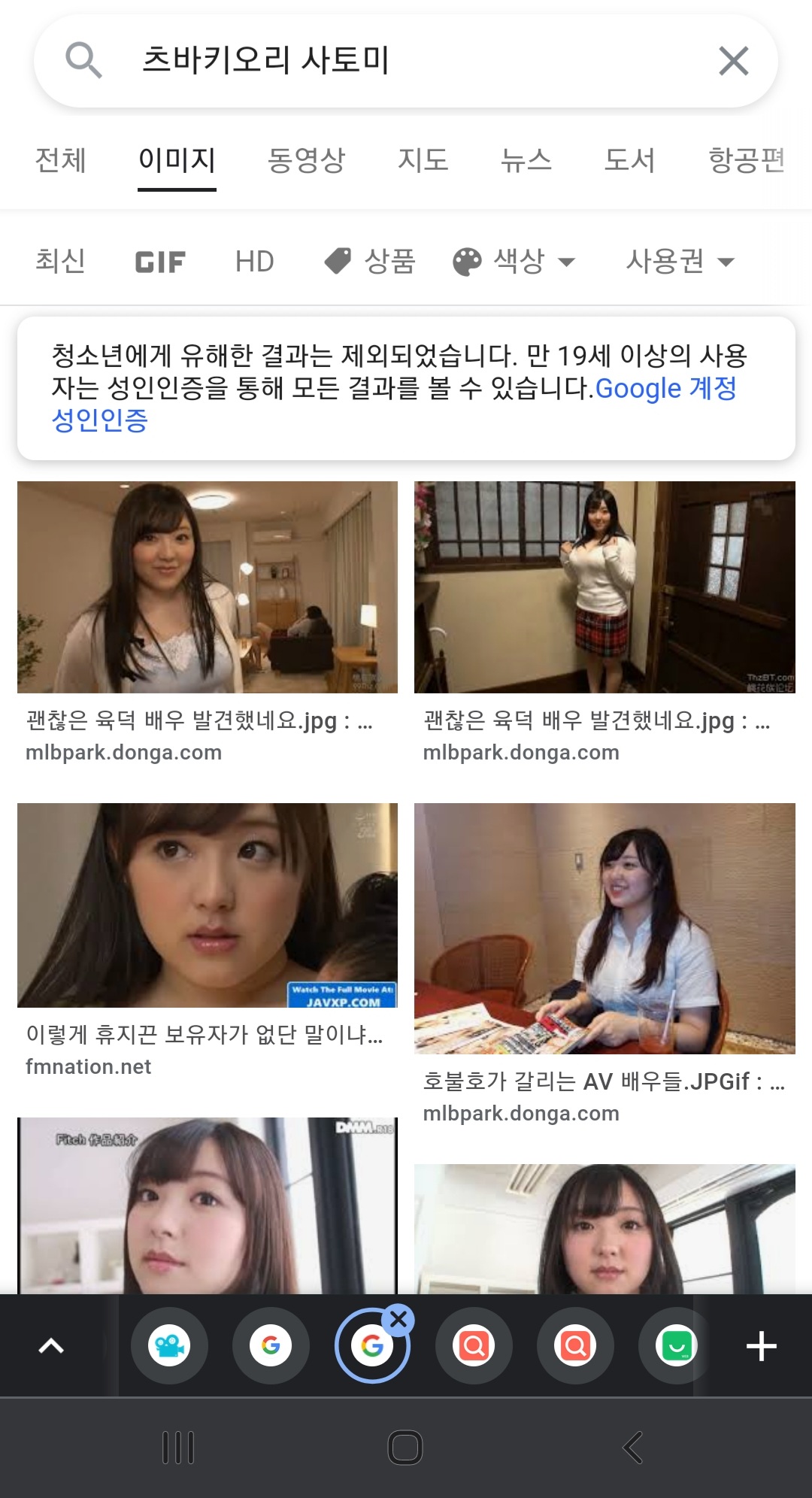Go to the 뉴스 tab
The width and height of the screenshot is (812, 1498).
tap(526, 160)
